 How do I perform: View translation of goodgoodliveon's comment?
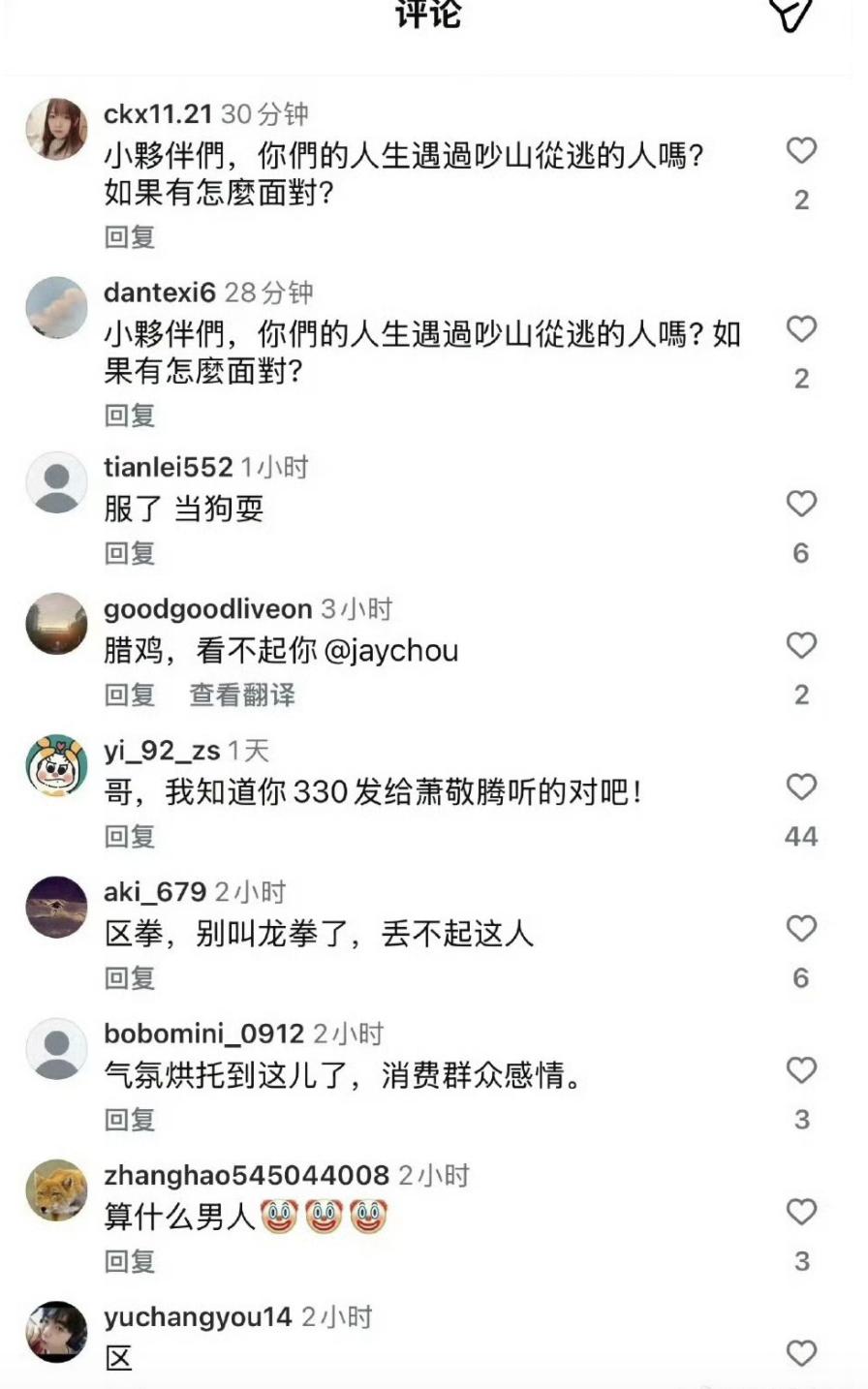tap(242, 694)
